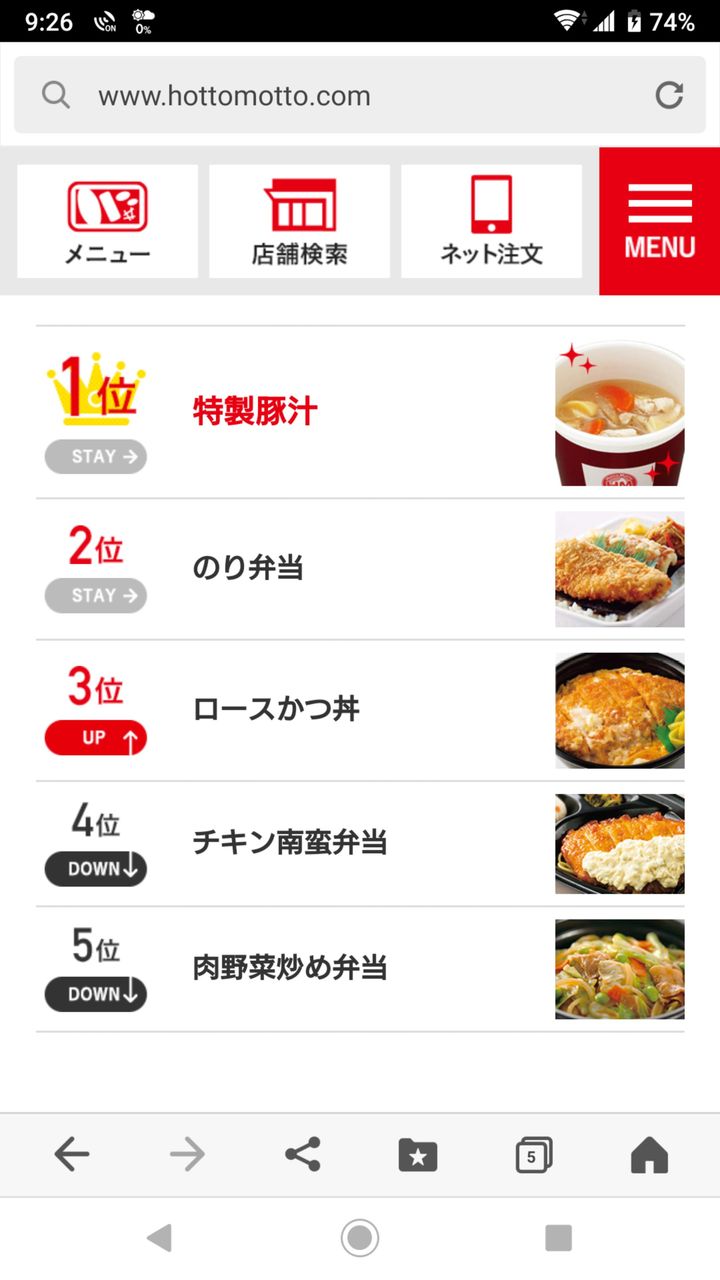Open the red MENU hamburger button
The width and height of the screenshot is (720, 1280).
click(x=659, y=221)
